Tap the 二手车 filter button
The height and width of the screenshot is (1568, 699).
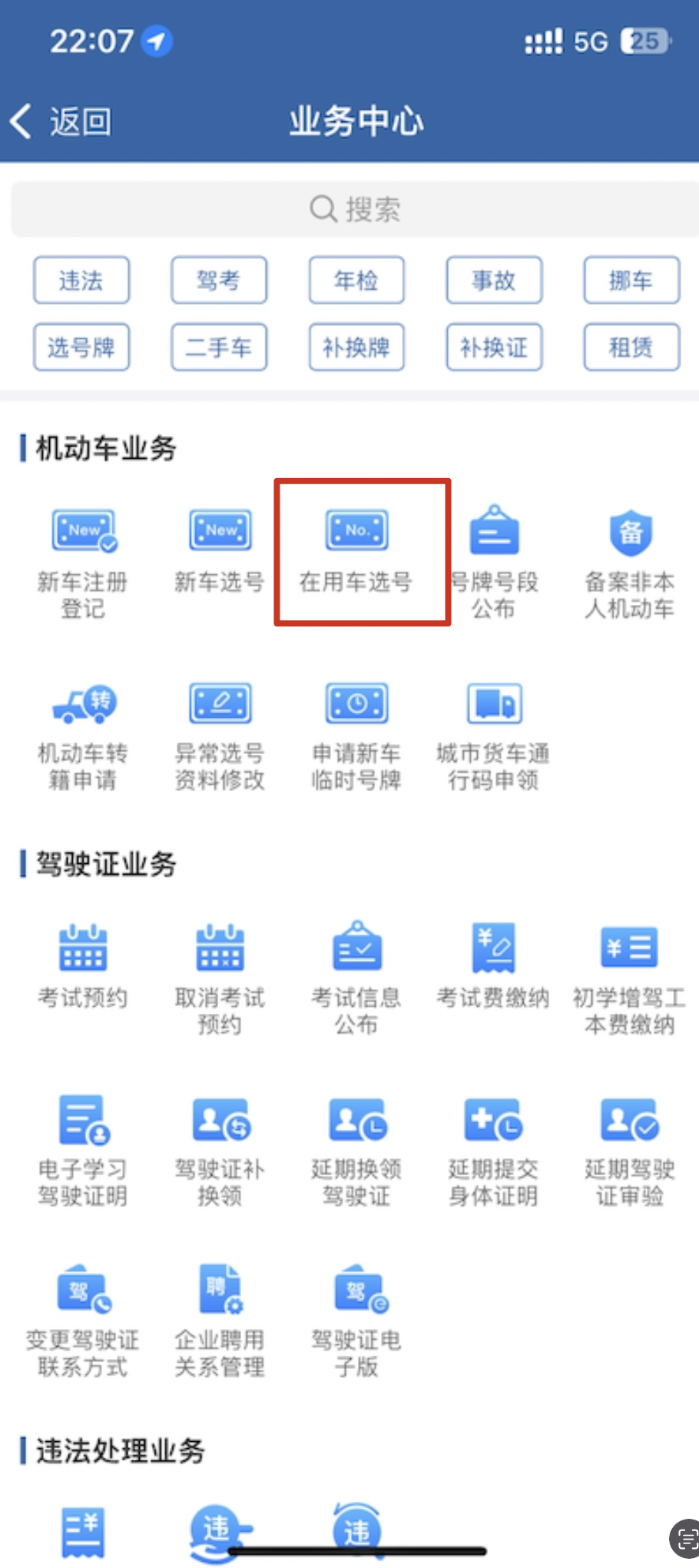click(x=219, y=347)
